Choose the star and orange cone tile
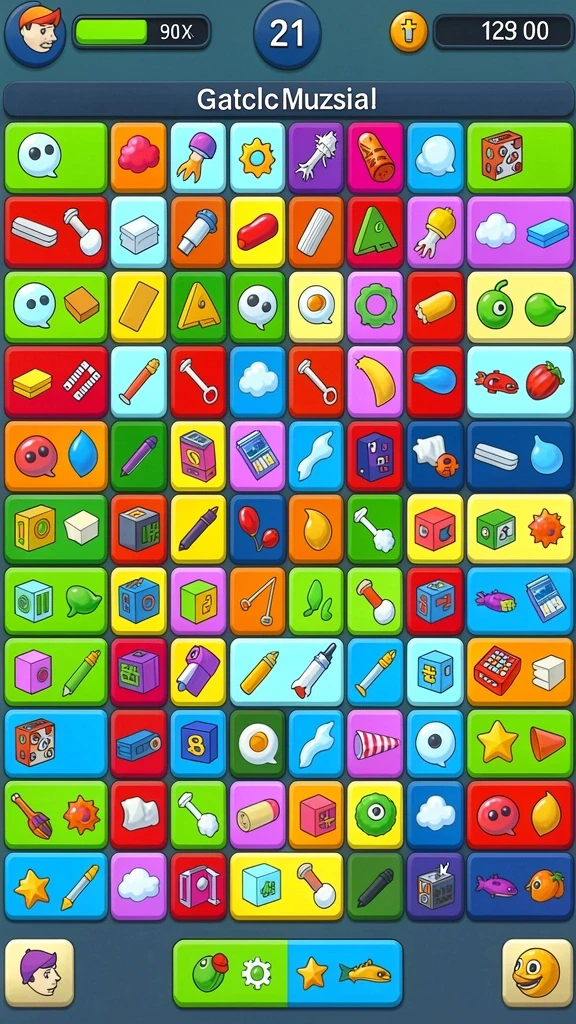576x1024 pixels. click(x=520, y=743)
